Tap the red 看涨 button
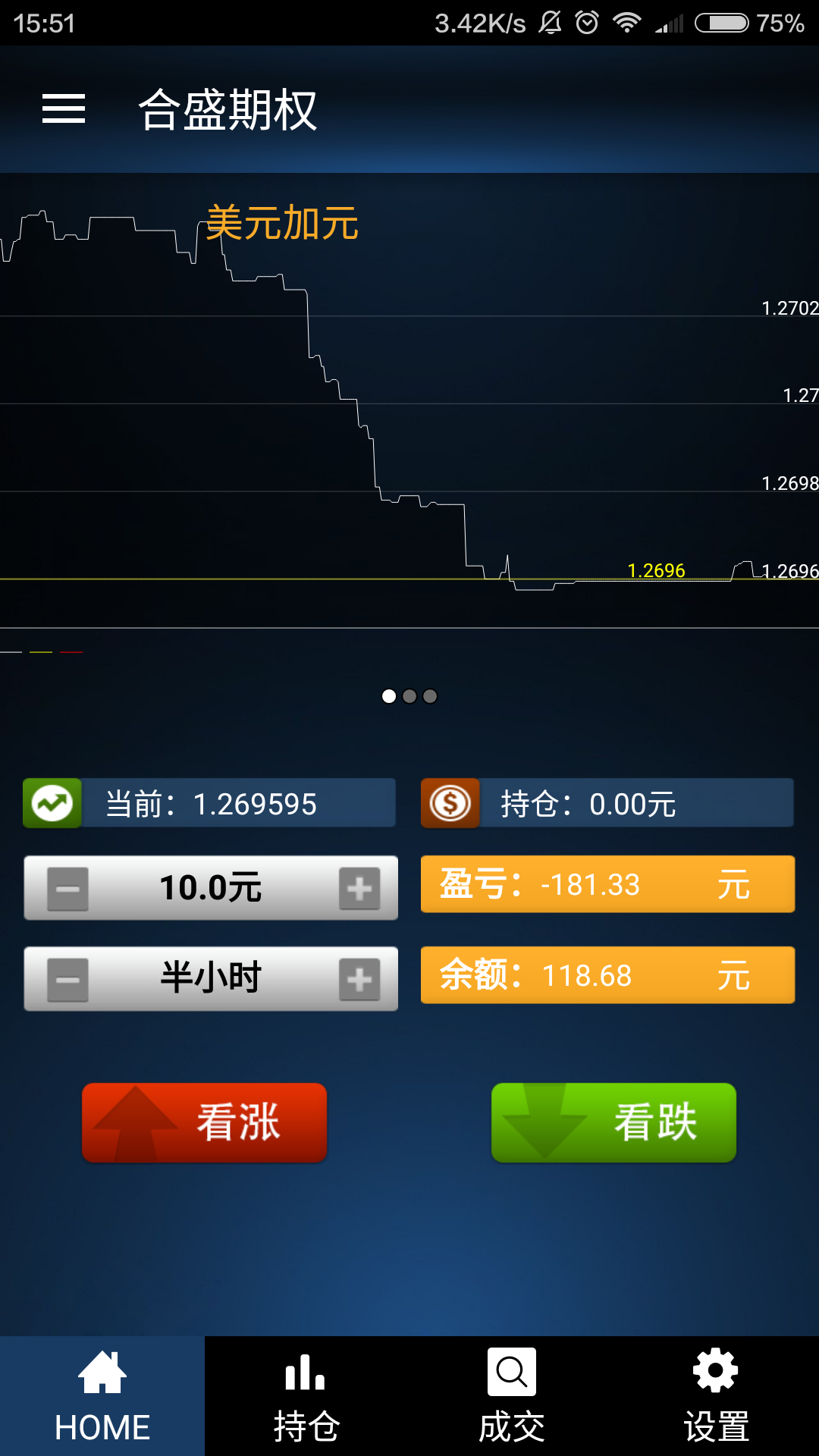Screen dimensions: 819x1456 [x=205, y=1123]
